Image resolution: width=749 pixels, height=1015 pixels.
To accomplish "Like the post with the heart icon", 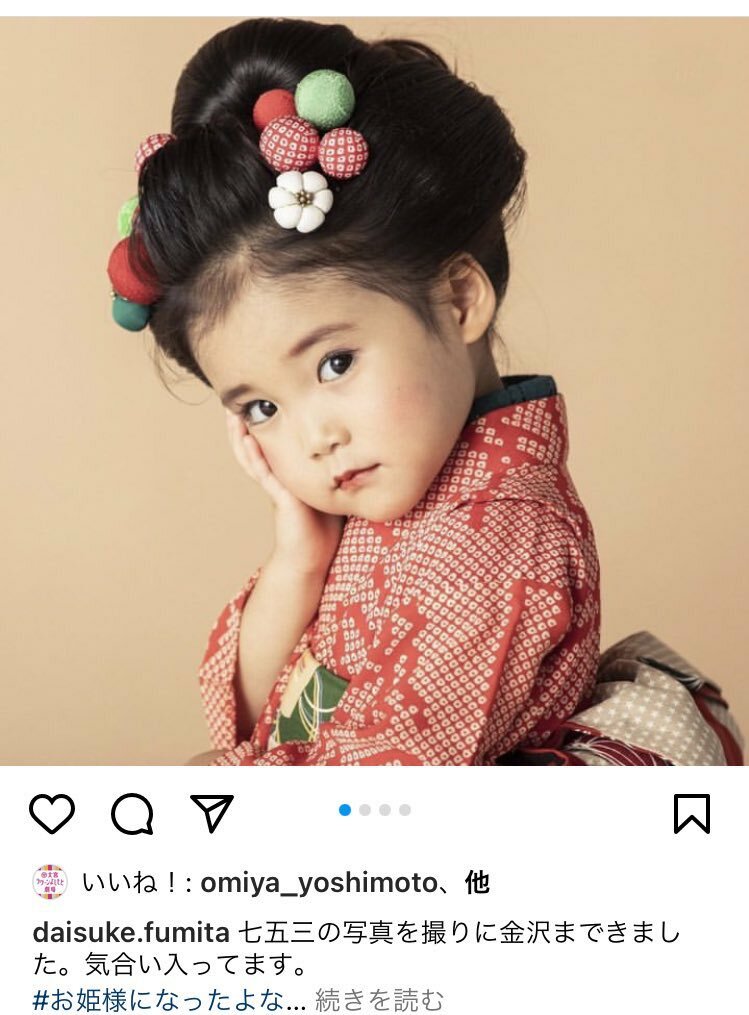I will (52, 814).
